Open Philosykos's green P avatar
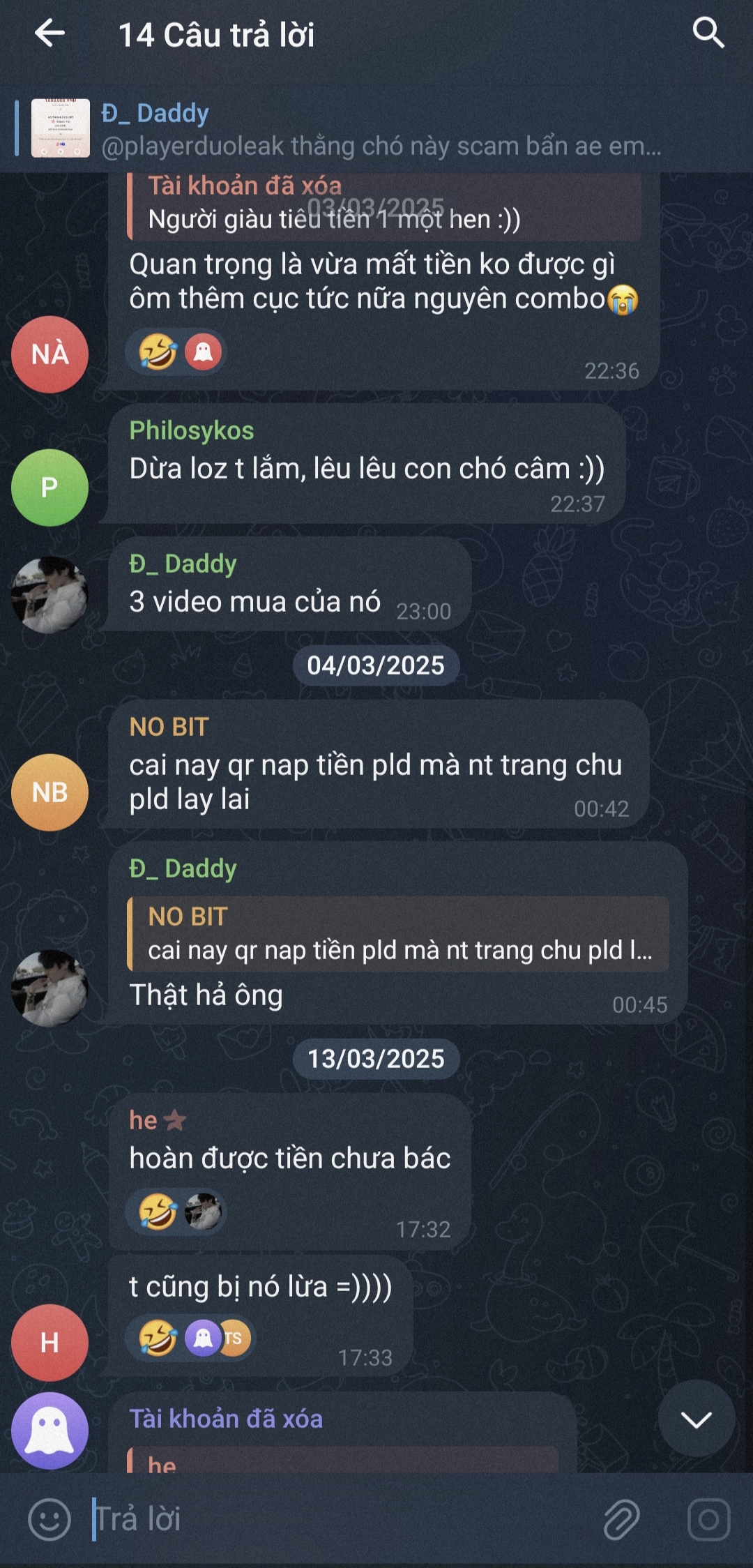This screenshot has height=1568, width=753. click(x=50, y=487)
